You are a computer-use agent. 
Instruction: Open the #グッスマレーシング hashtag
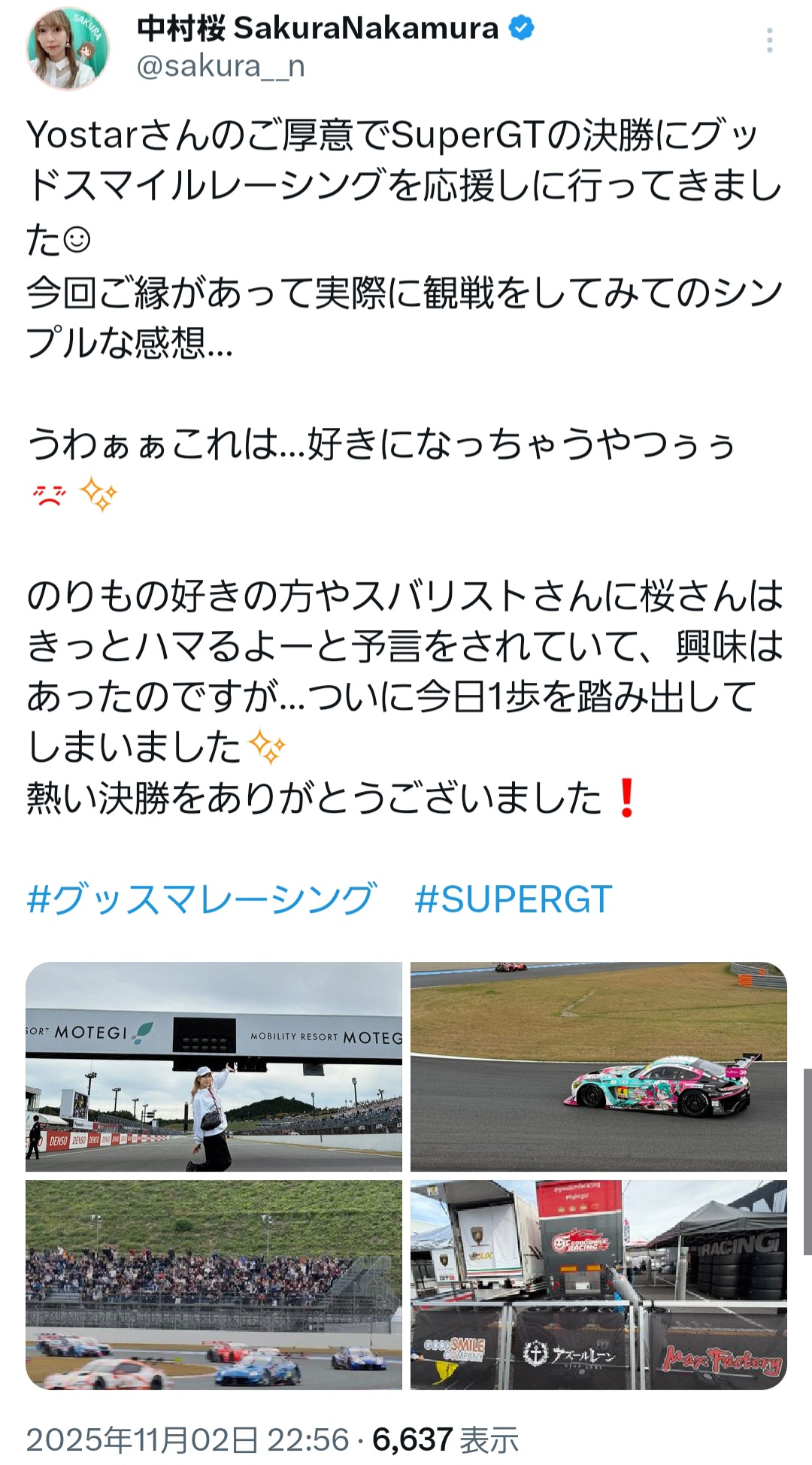click(200, 899)
